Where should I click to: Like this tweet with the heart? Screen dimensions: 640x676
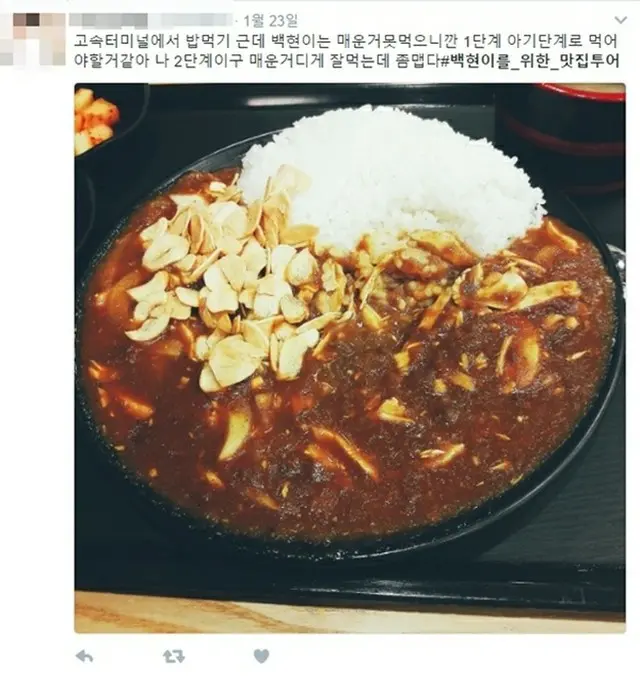261,656
